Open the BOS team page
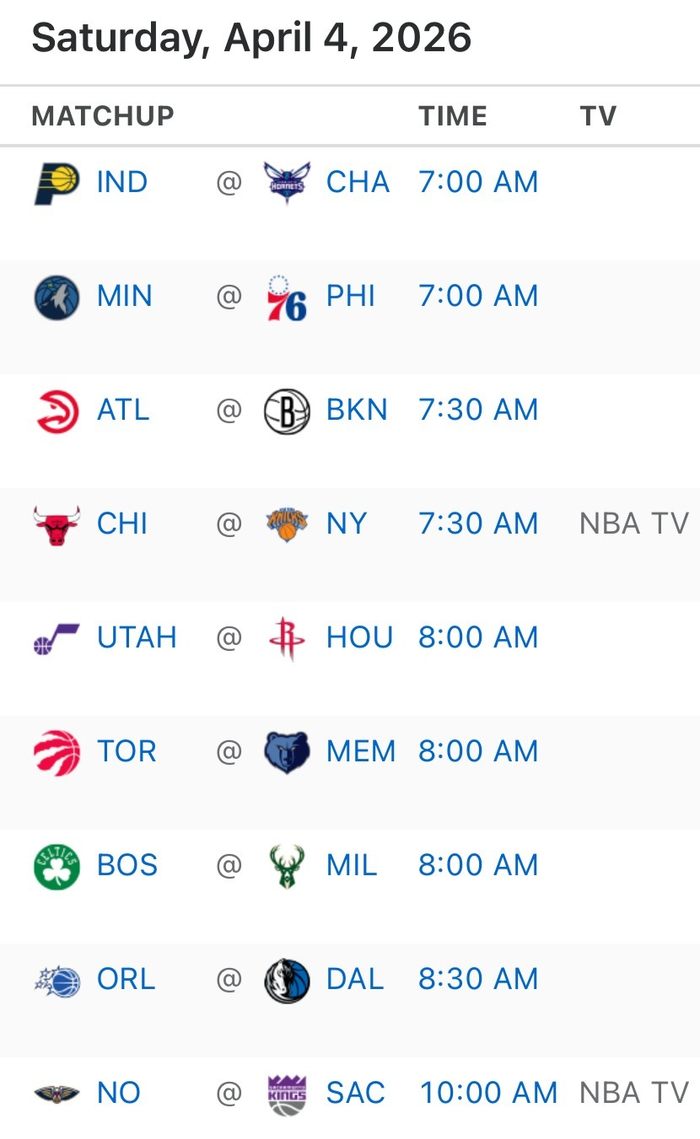The width and height of the screenshot is (700, 1139). (x=127, y=866)
